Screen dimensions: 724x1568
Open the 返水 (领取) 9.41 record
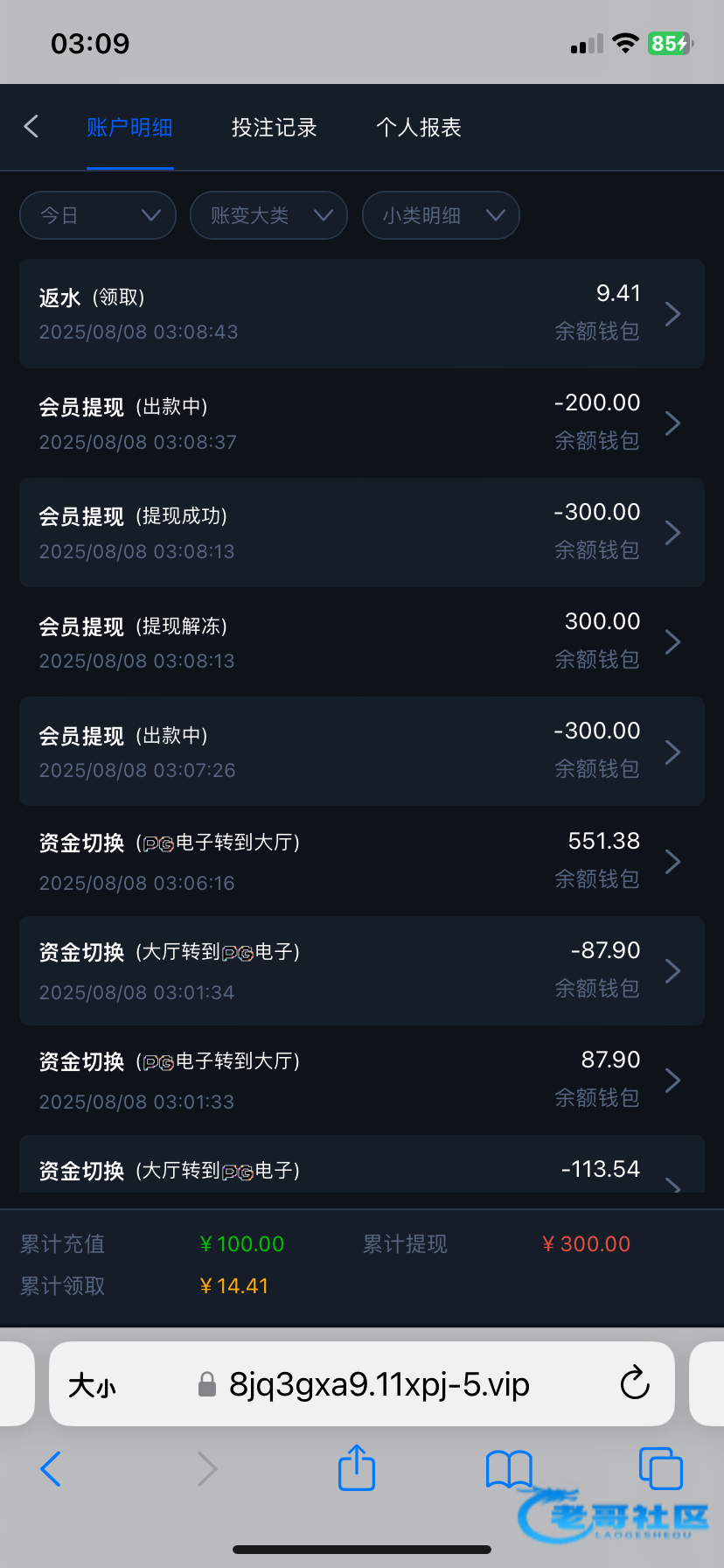(362, 313)
